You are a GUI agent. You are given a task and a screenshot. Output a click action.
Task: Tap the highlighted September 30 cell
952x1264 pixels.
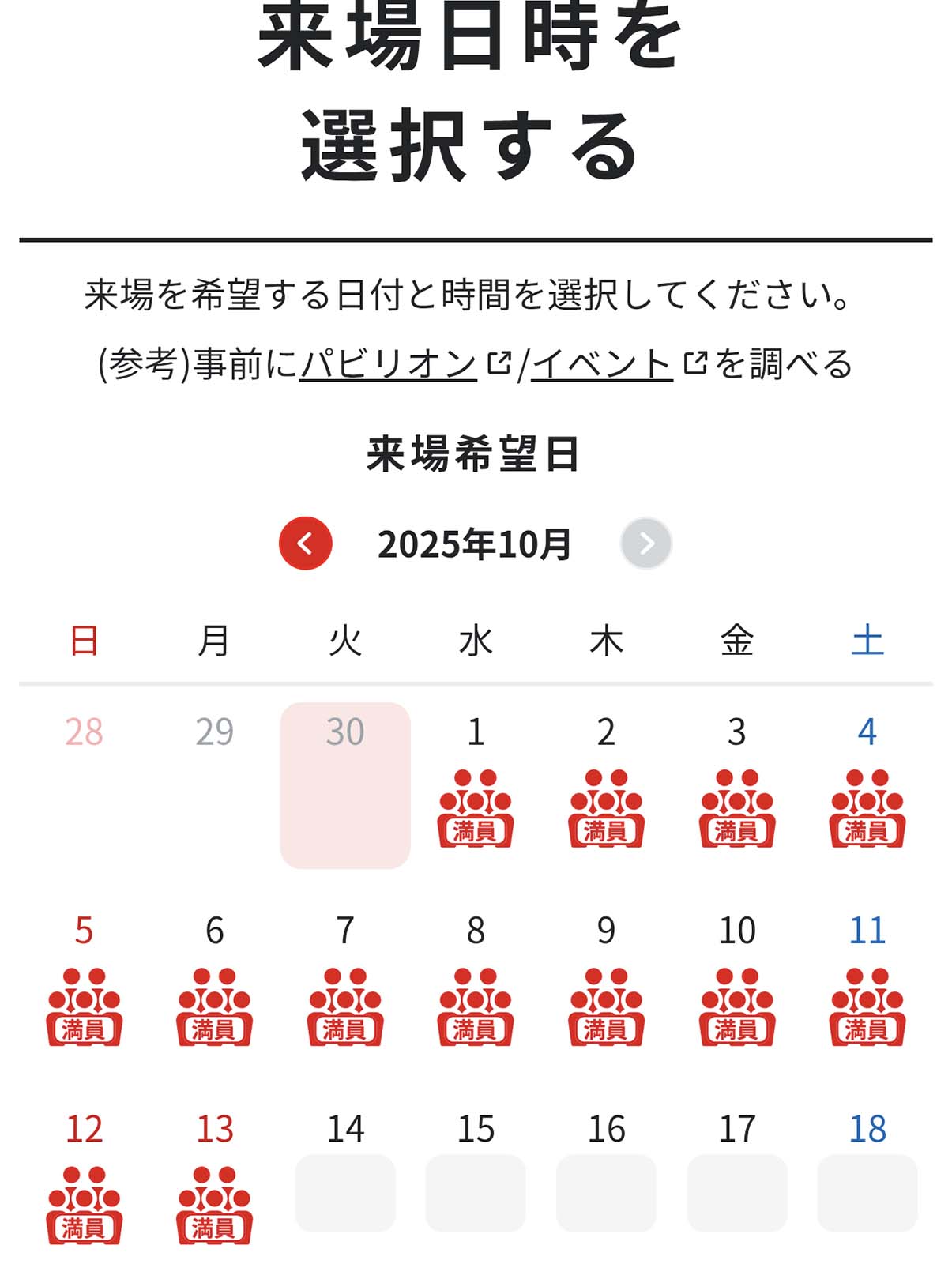345,785
